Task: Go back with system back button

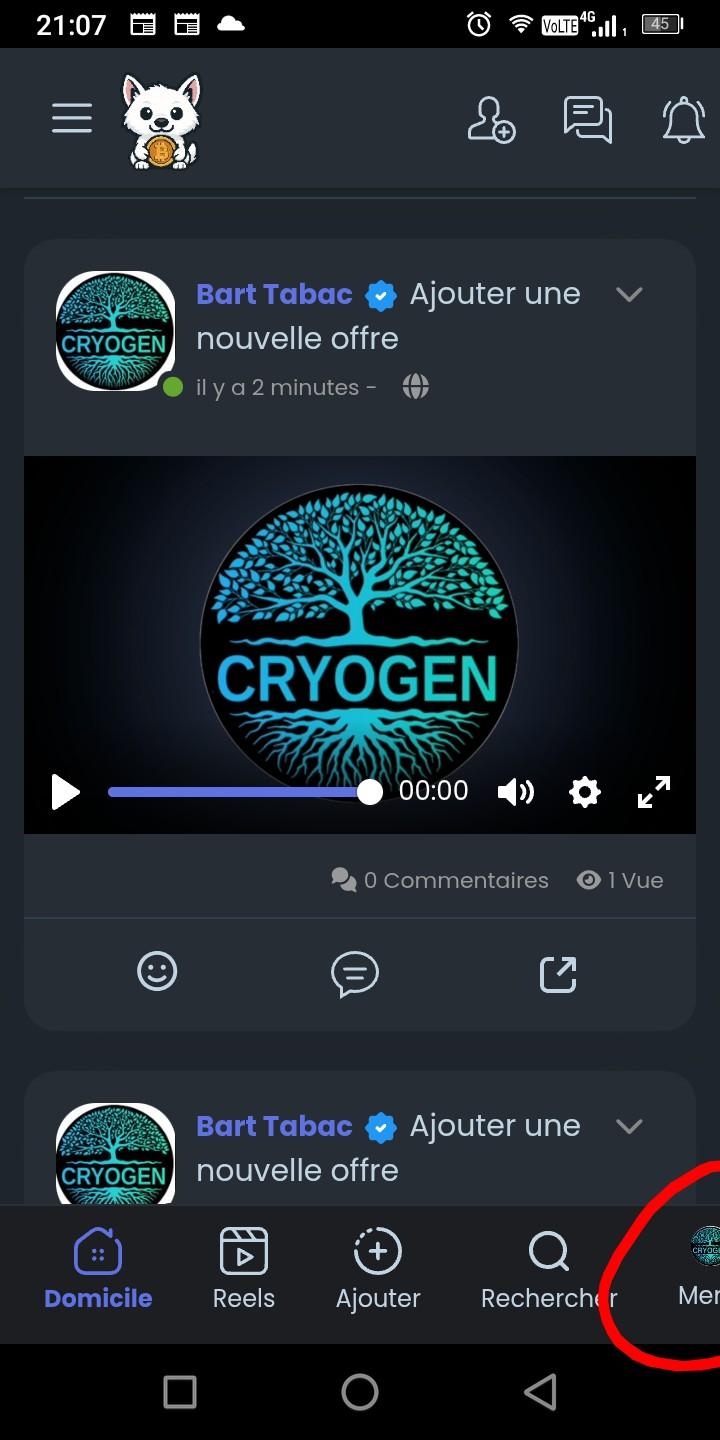Action: pyautogui.click(x=540, y=1391)
